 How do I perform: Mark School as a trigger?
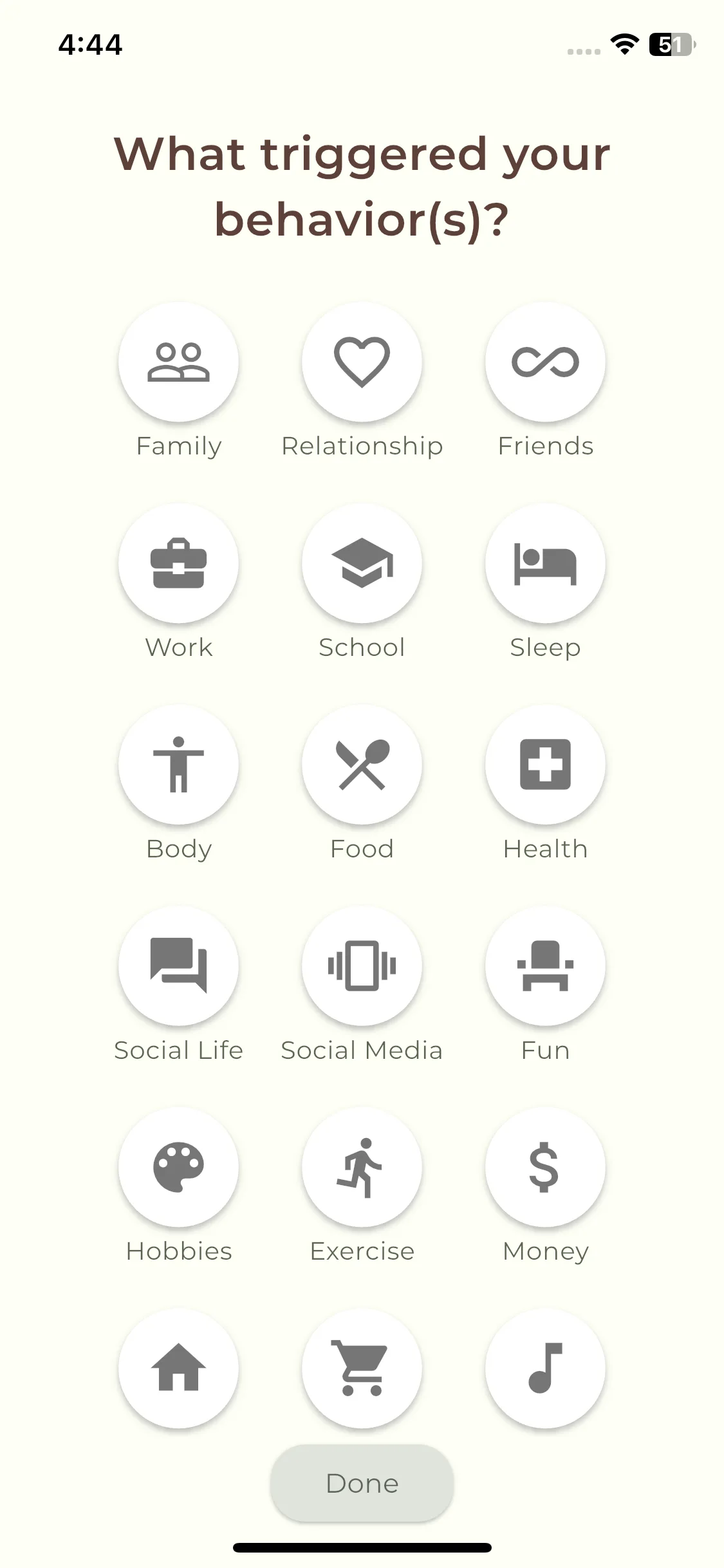click(362, 564)
